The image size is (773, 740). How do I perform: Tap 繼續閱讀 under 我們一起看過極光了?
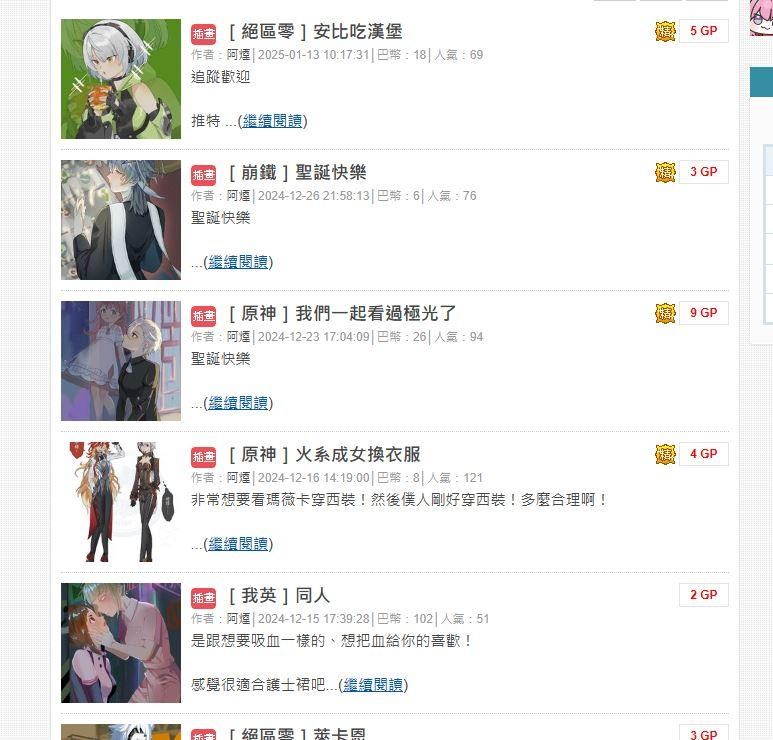coord(238,403)
